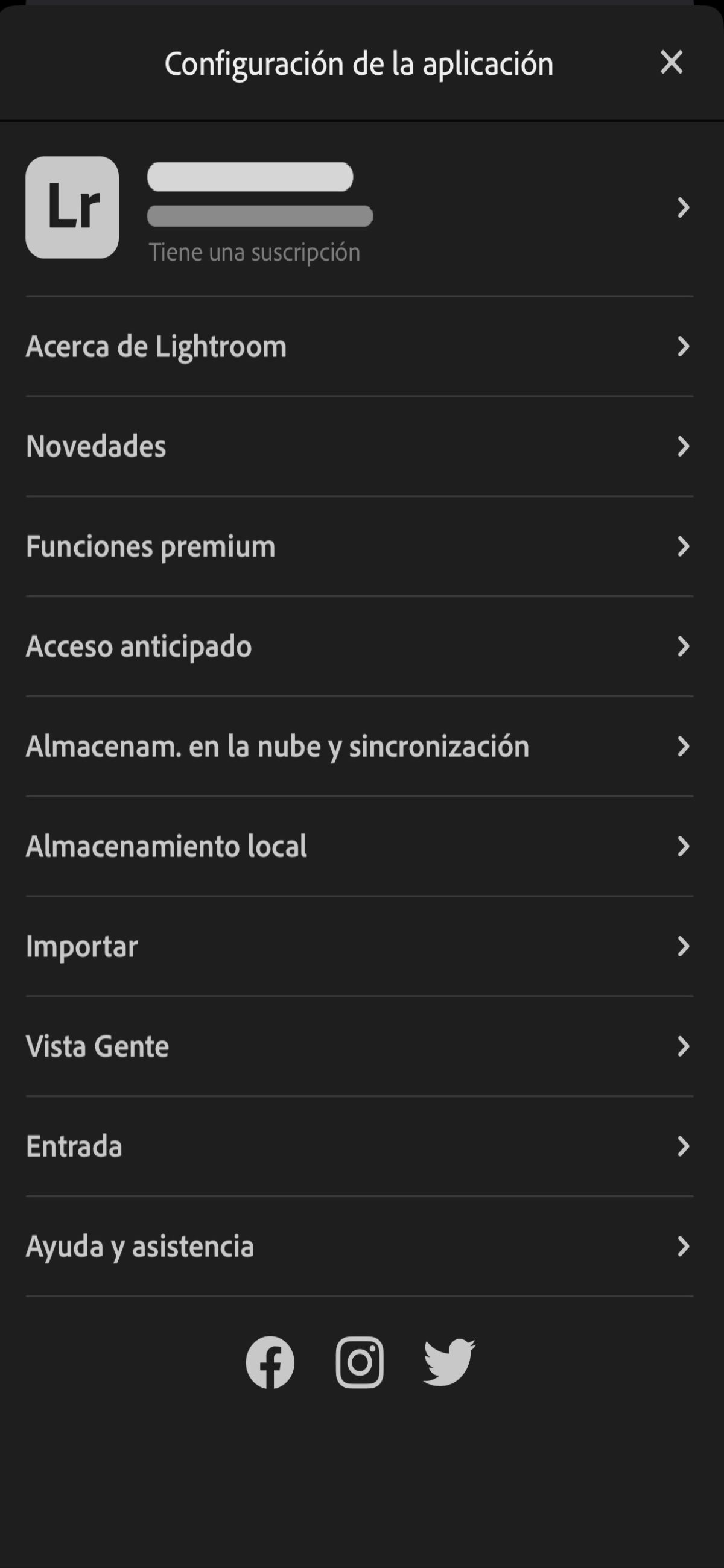
Task: Close the Configuración de la aplicación panel
Action: pos(671,63)
